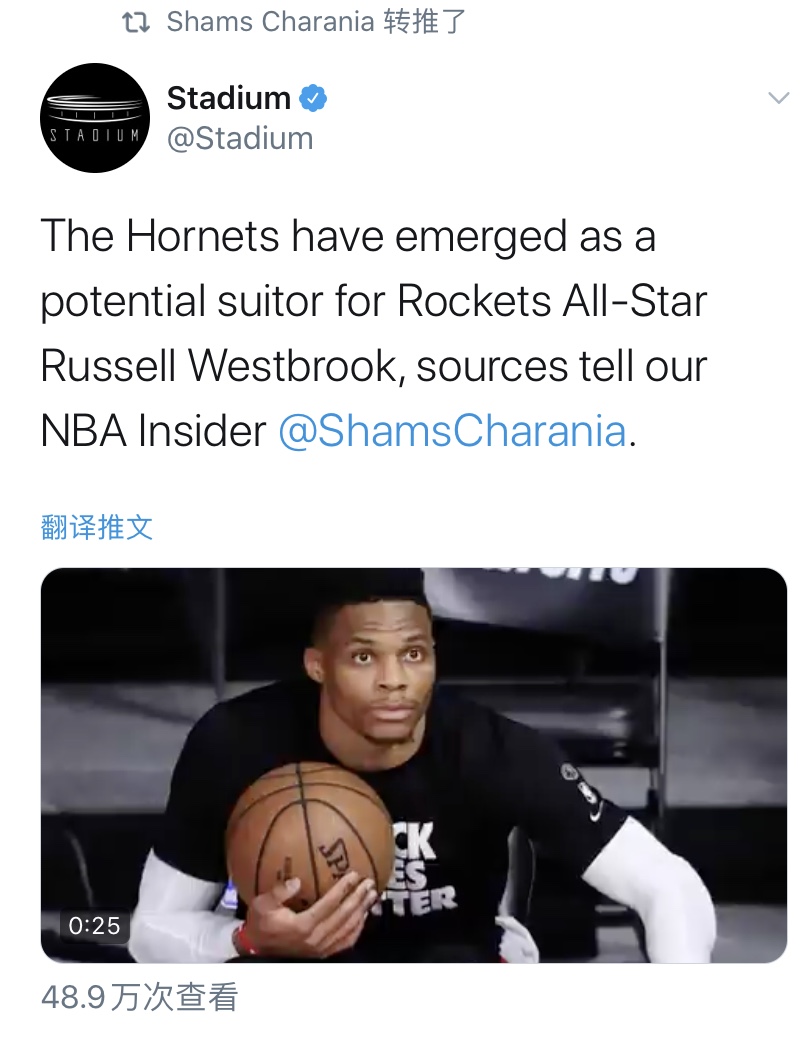The height and width of the screenshot is (1059, 809).
Task: Play the Westbrook video
Action: [x=413, y=765]
